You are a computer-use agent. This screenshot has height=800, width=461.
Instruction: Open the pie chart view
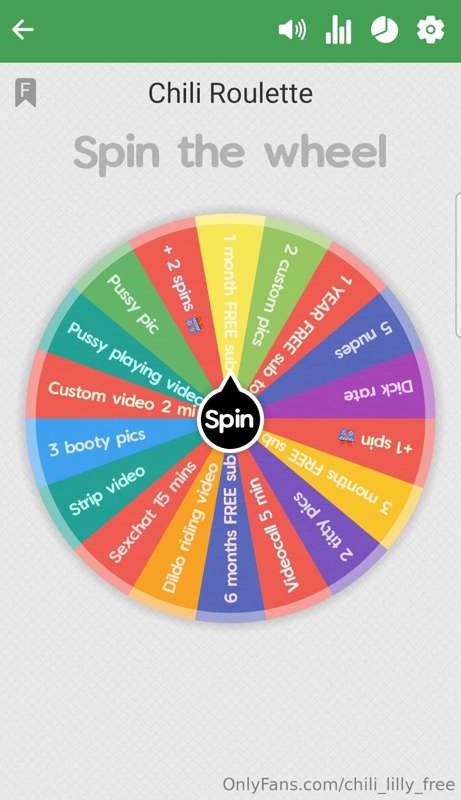click(385, 30)
